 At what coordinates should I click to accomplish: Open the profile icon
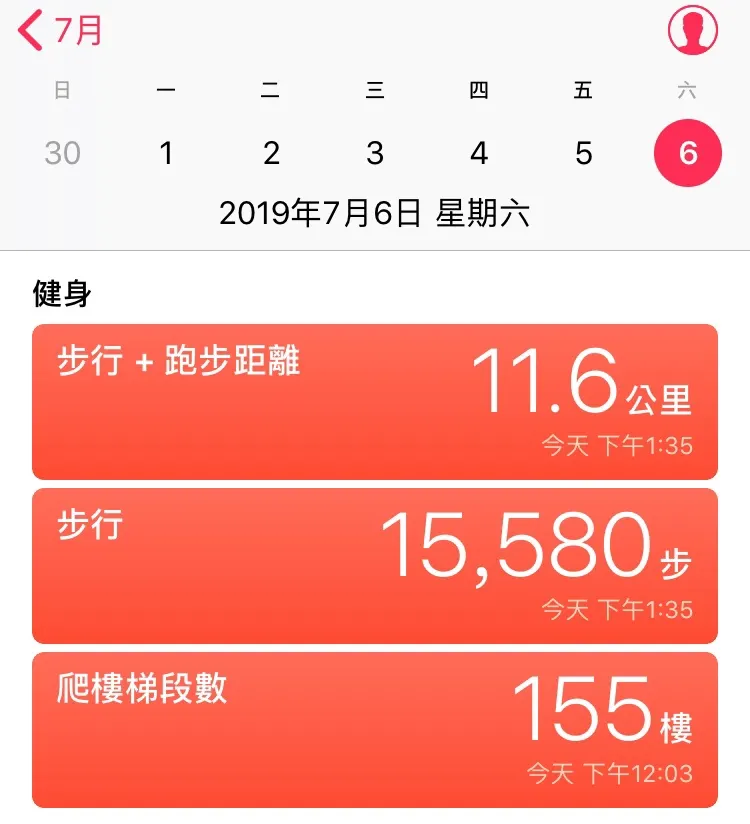pyautogui.click(x=692, y=30)
